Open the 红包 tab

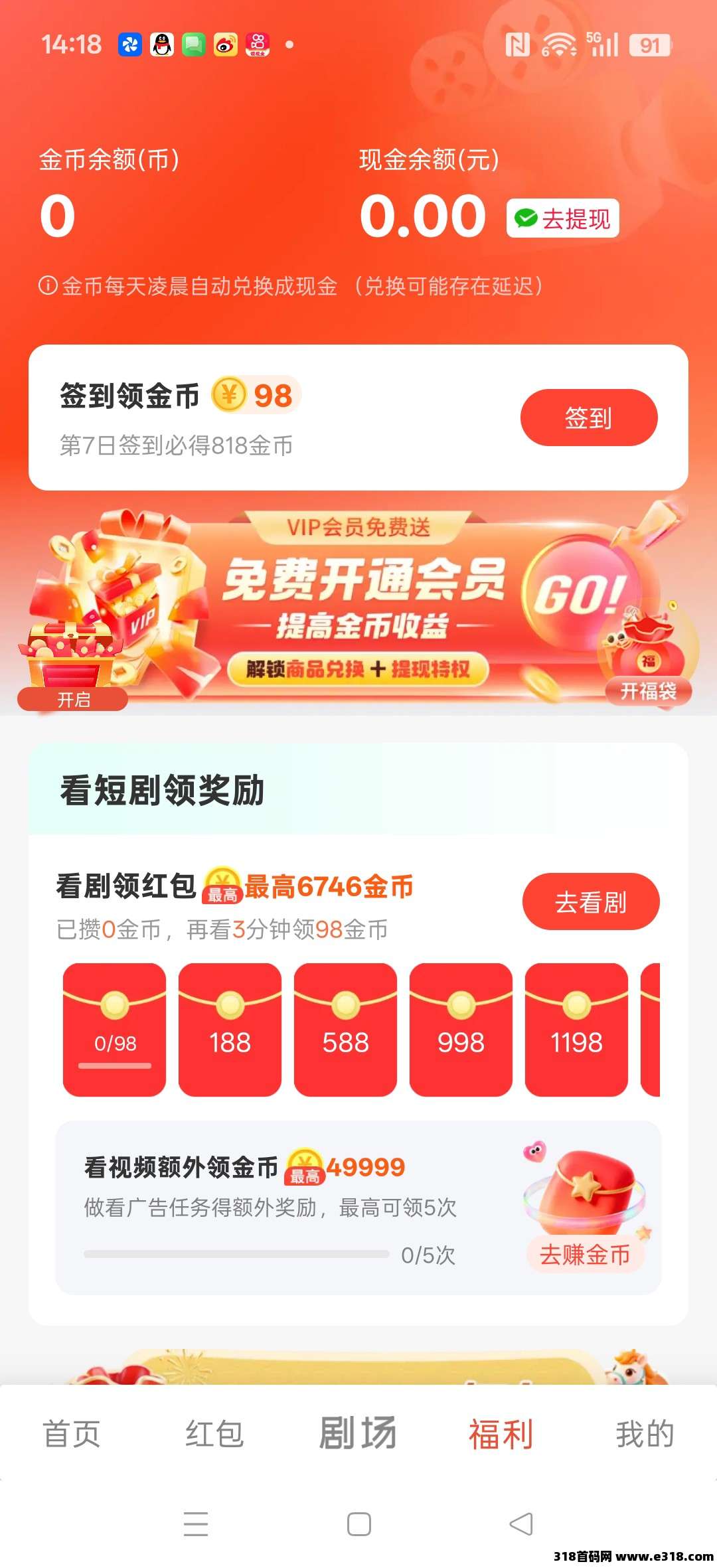(x=215, y=1434)
